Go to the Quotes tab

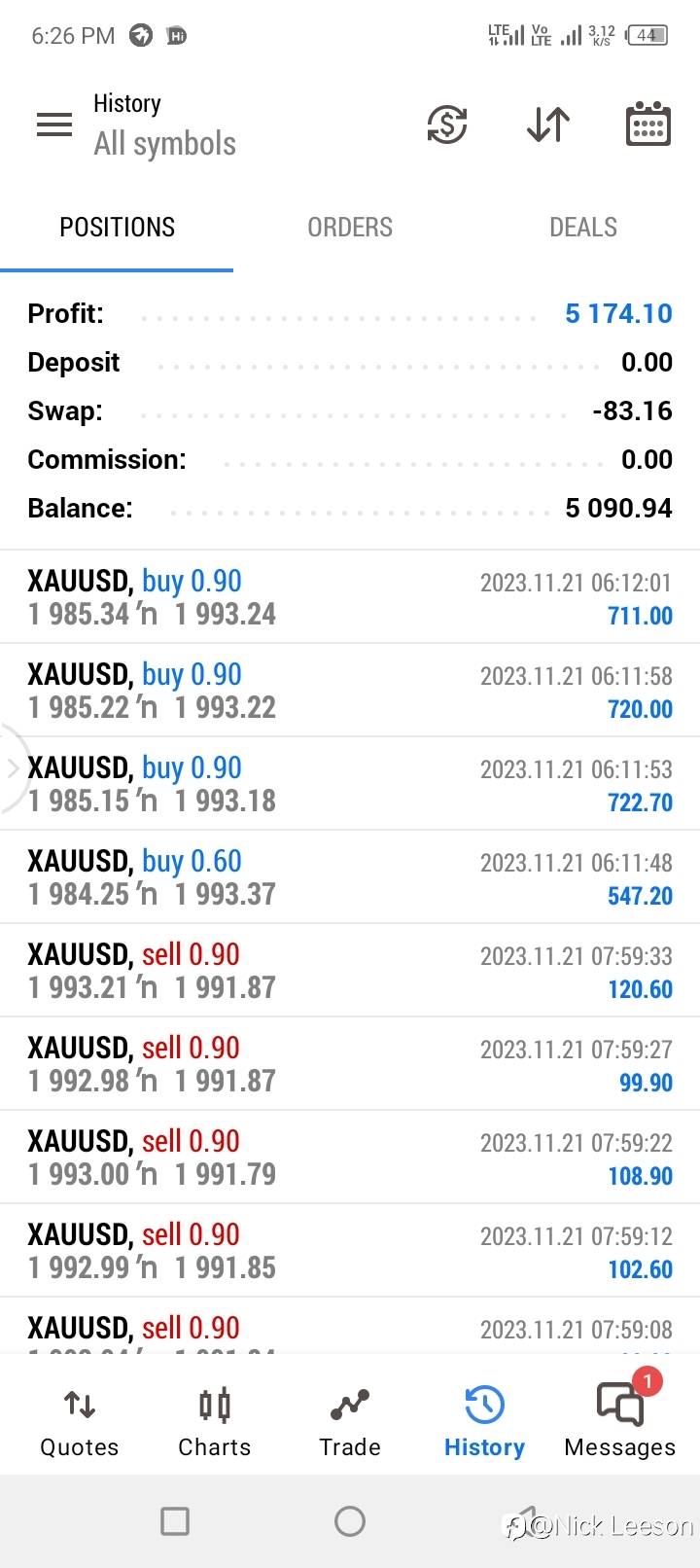[x=80, y=1422]
